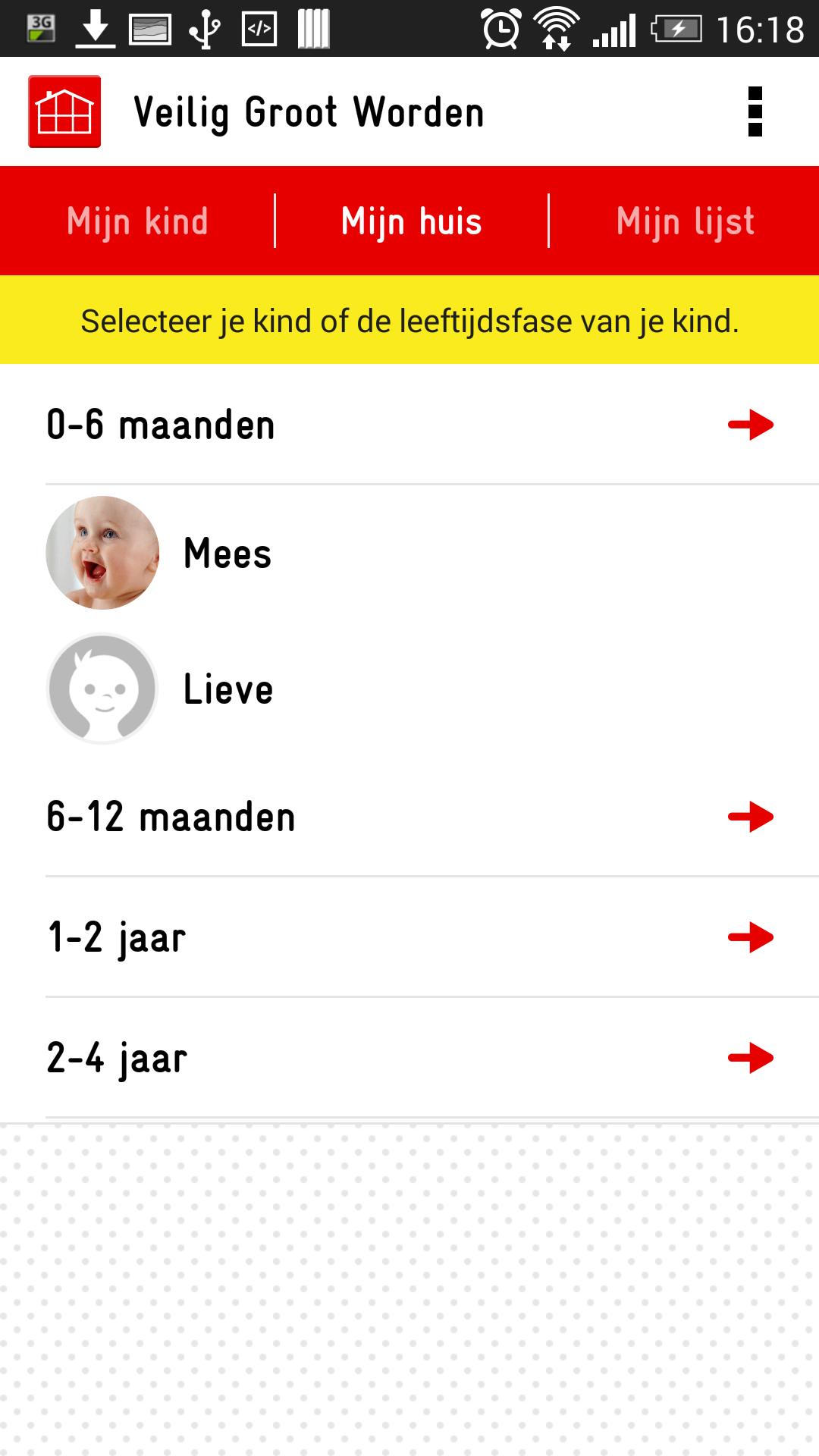
Task: Tap the Veilig Groot Worden home icon
Action: click(65, 111)
